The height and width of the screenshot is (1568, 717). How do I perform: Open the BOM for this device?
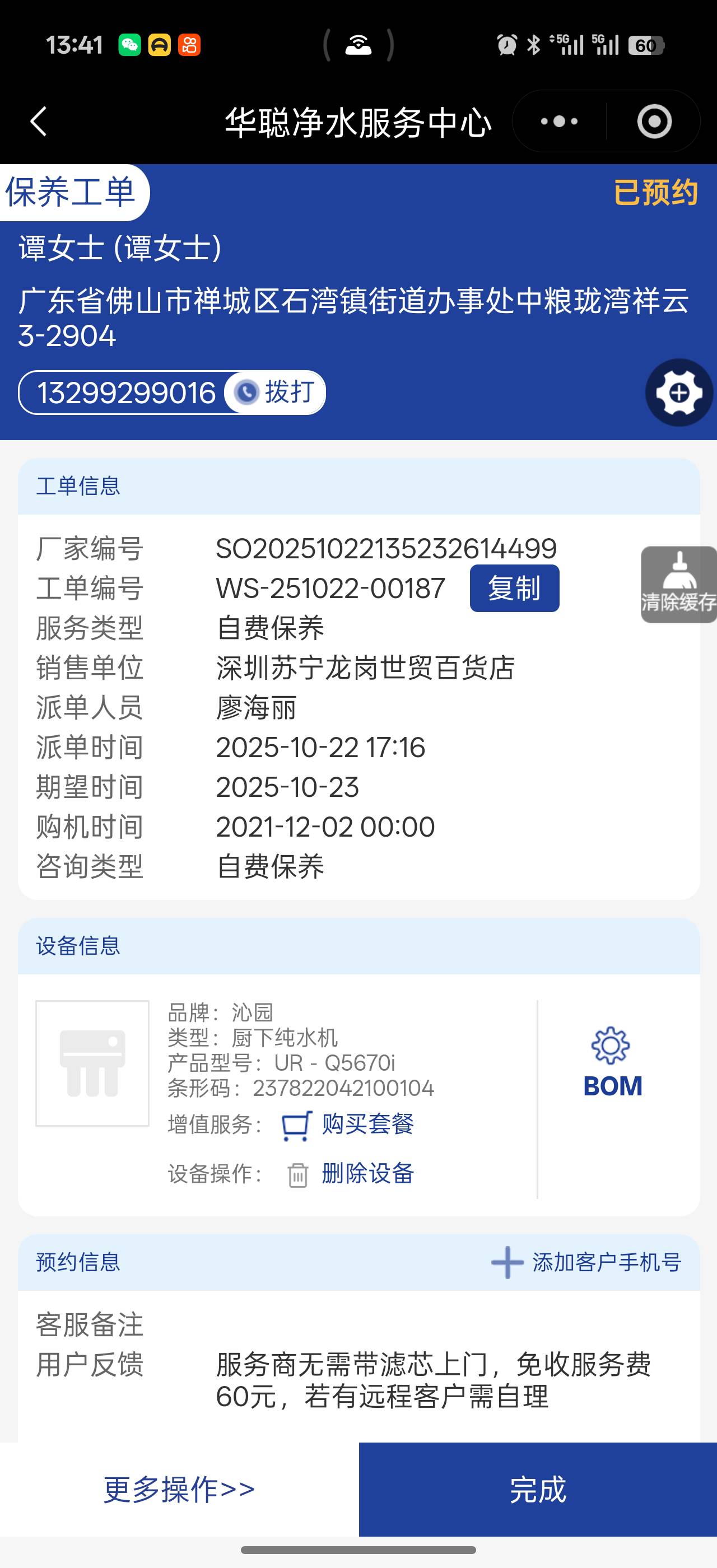612,1063
